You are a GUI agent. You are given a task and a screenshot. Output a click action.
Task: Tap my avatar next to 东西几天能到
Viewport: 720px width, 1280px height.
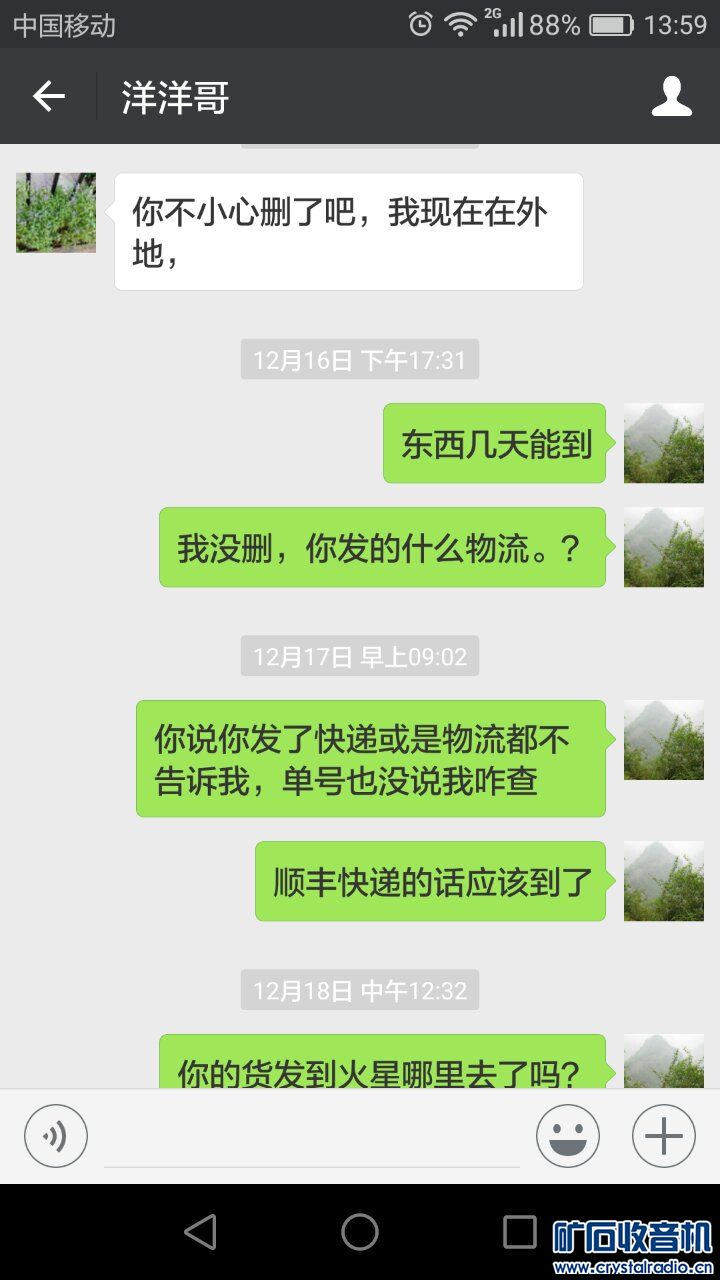coord(664,443)
